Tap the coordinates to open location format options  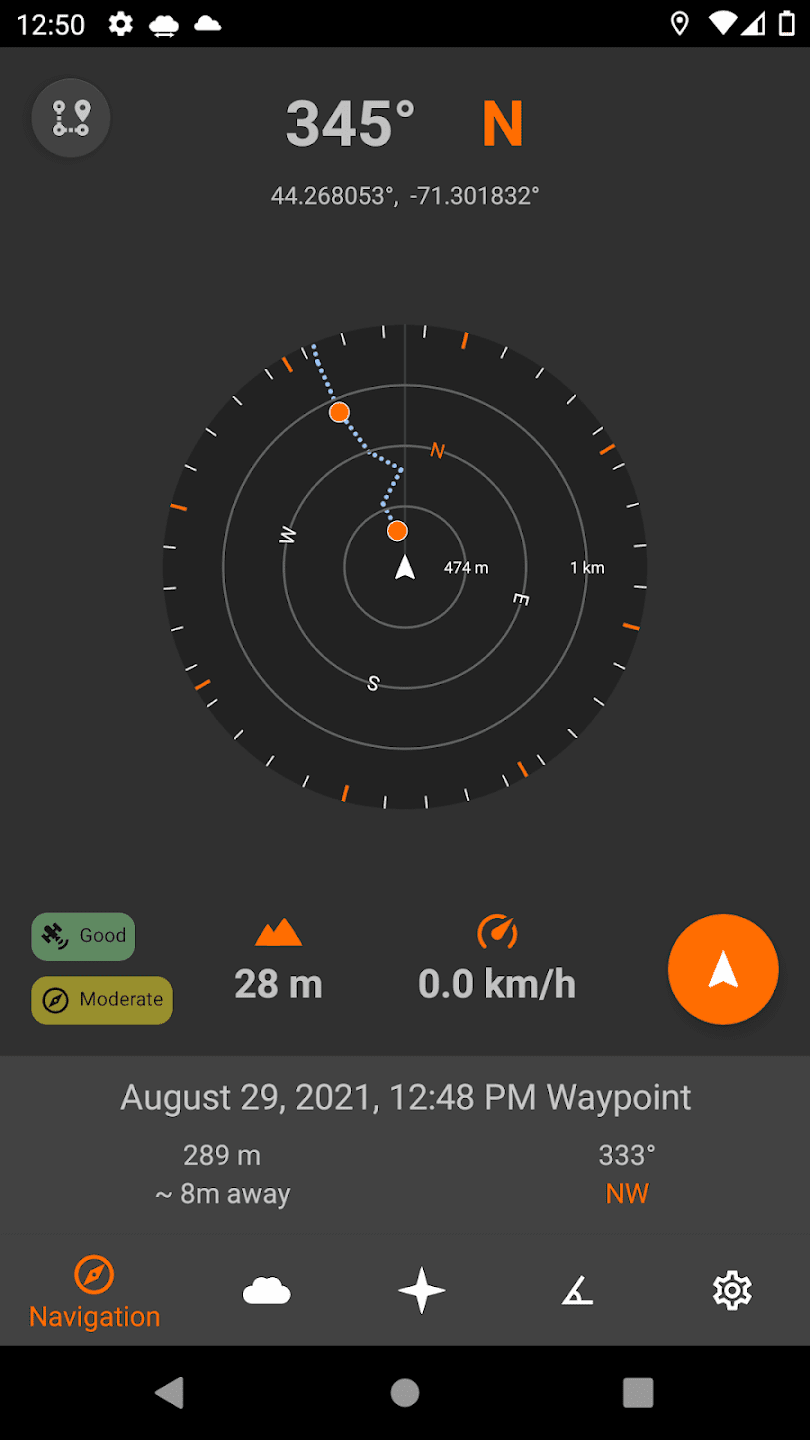(405, 195)
